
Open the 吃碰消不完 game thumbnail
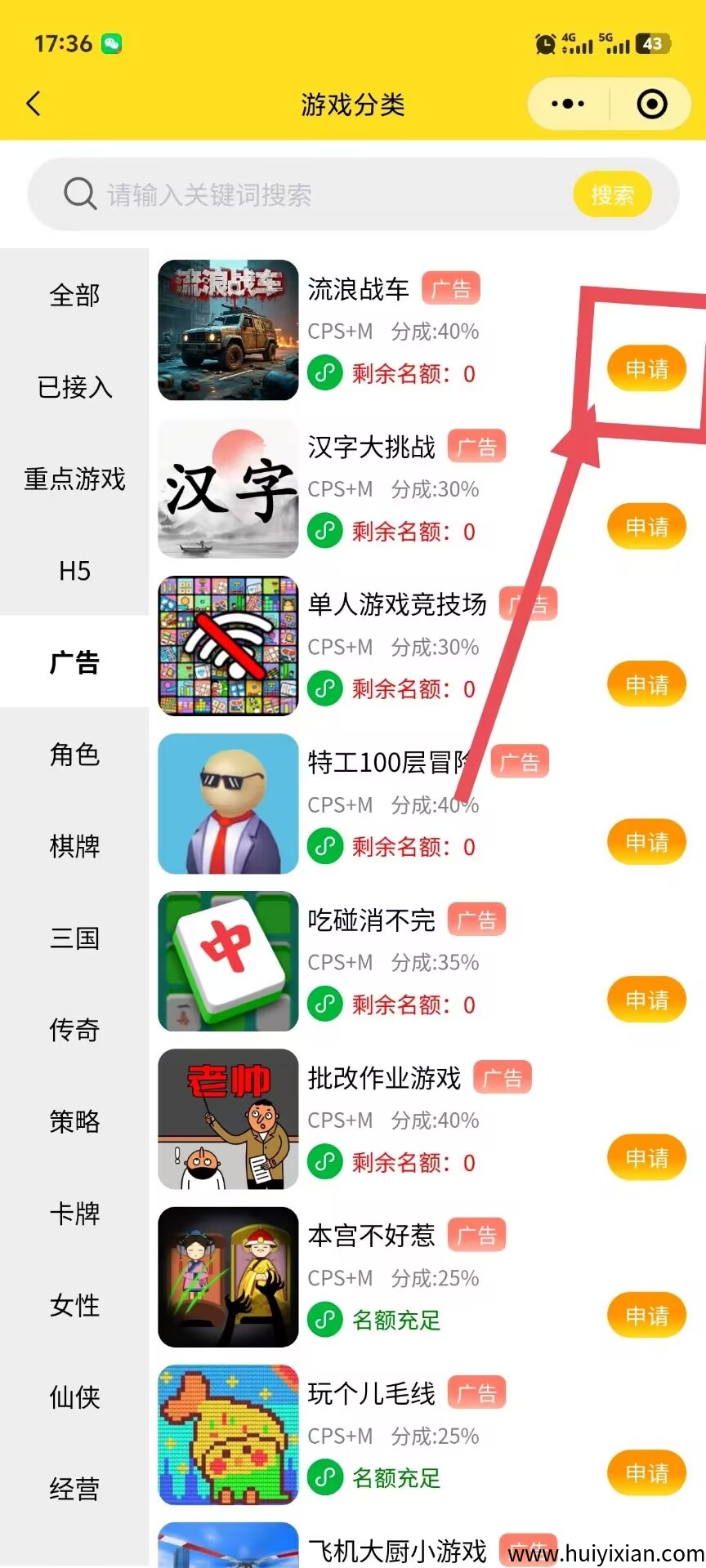228,961
